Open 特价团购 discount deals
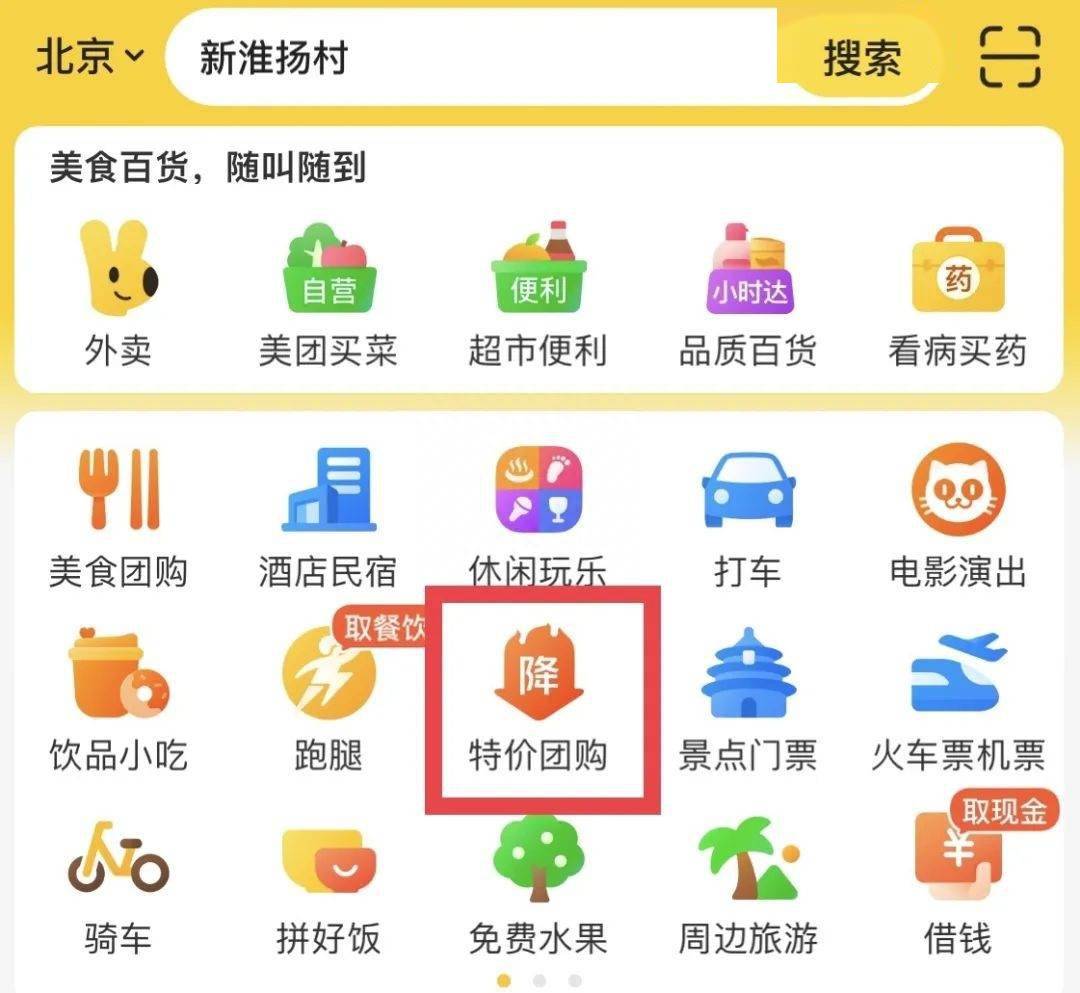Image resolution: width=1080 pixels, height=993 pixels. click(538, 700)
